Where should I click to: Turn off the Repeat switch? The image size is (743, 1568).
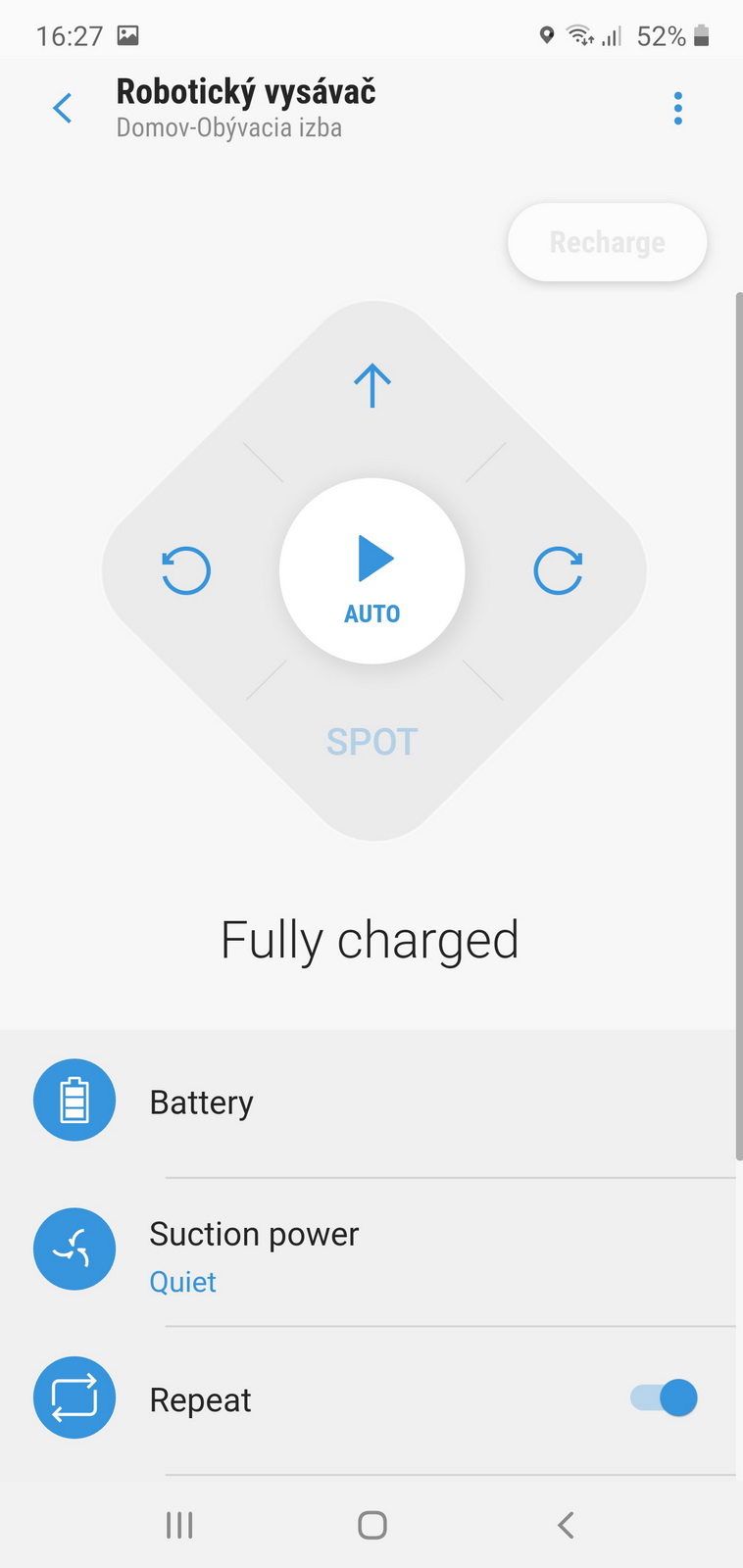[664, 1398]
